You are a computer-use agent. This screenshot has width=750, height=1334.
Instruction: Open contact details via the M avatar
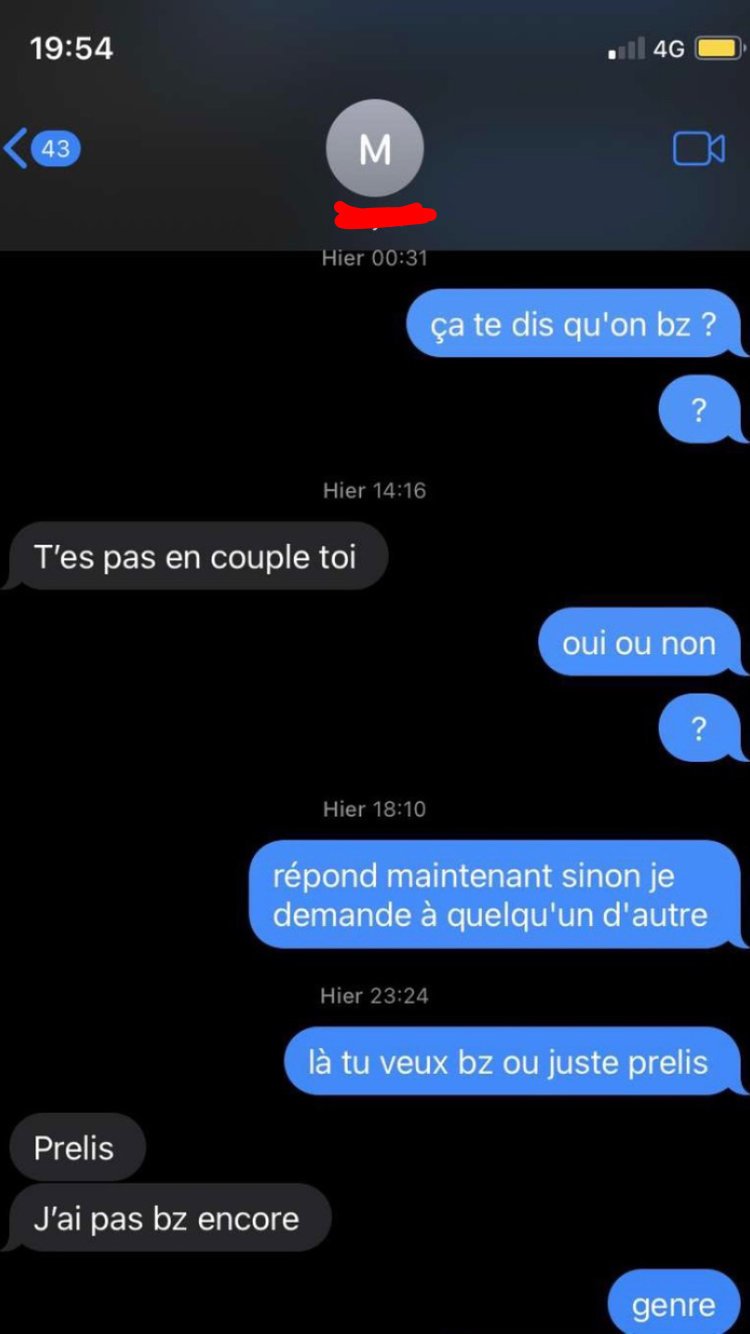(375, 149)
